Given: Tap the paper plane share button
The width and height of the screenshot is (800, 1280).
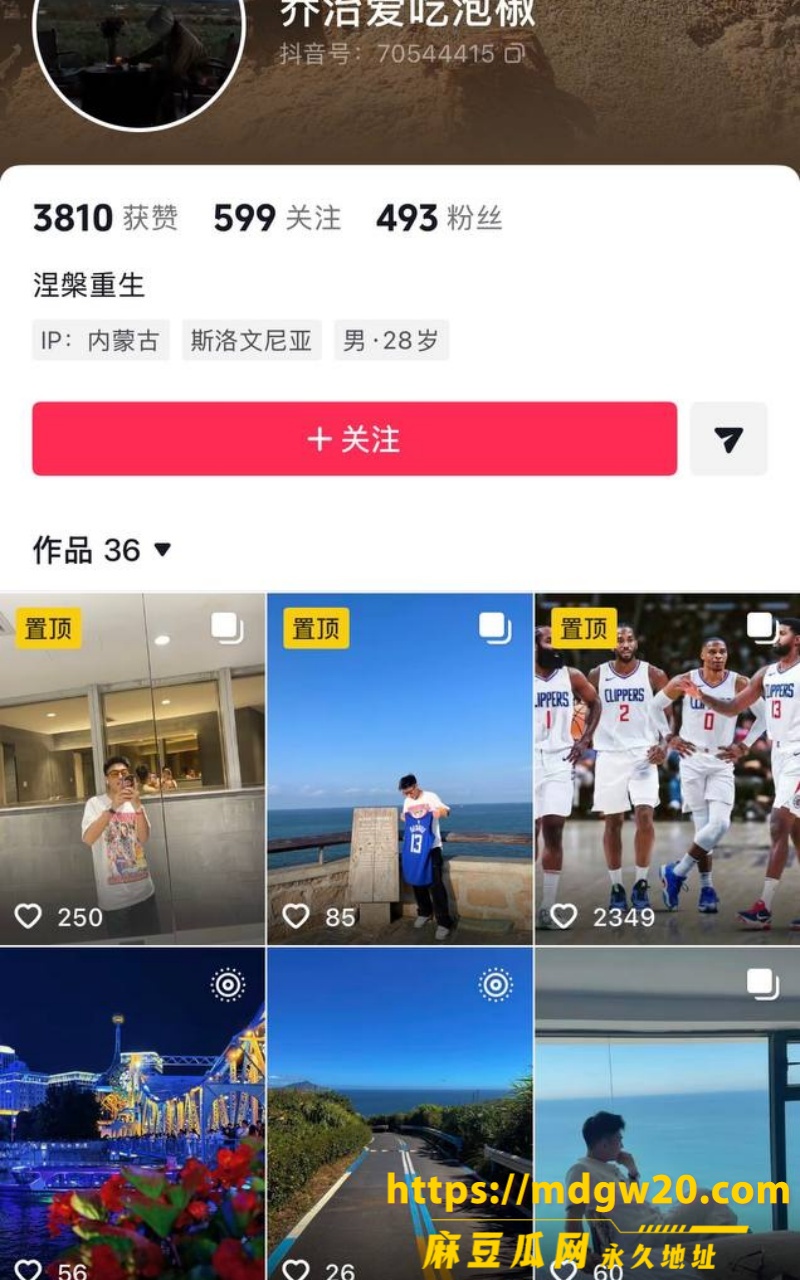Looking at the screenshot, I should tap(729, 439).
